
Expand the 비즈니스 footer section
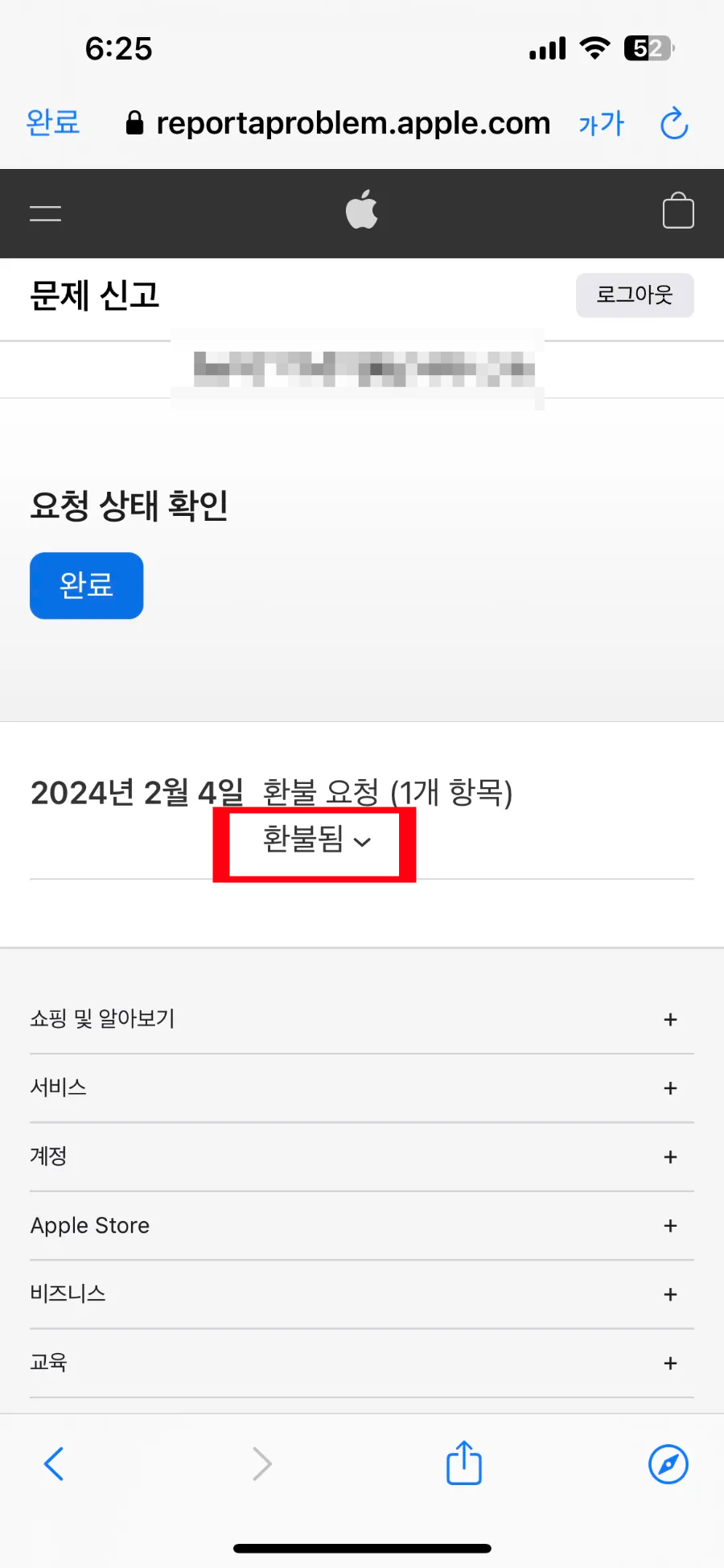point(362,1294)
